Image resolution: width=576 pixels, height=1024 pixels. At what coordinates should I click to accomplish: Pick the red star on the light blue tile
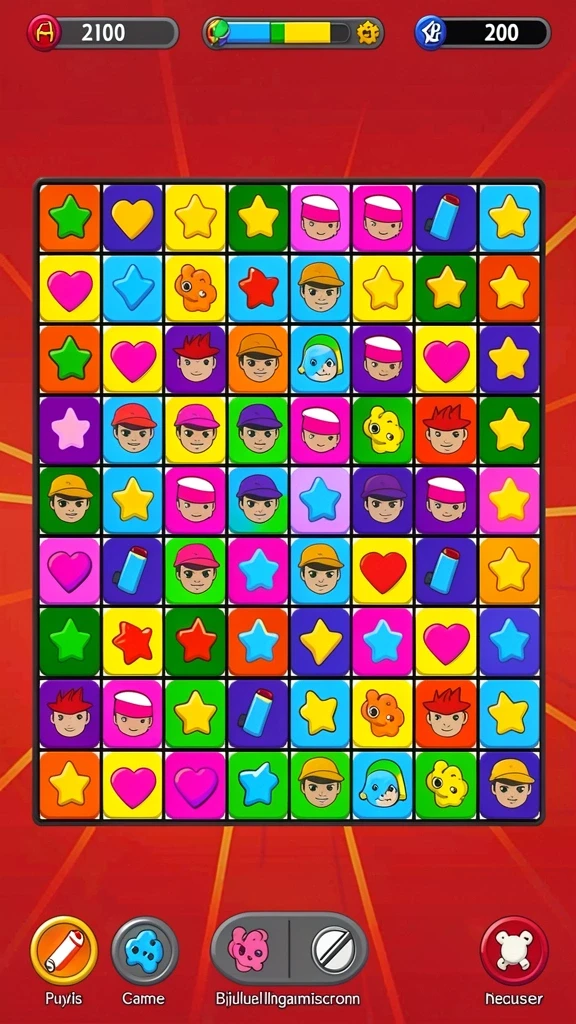[258, 289]
